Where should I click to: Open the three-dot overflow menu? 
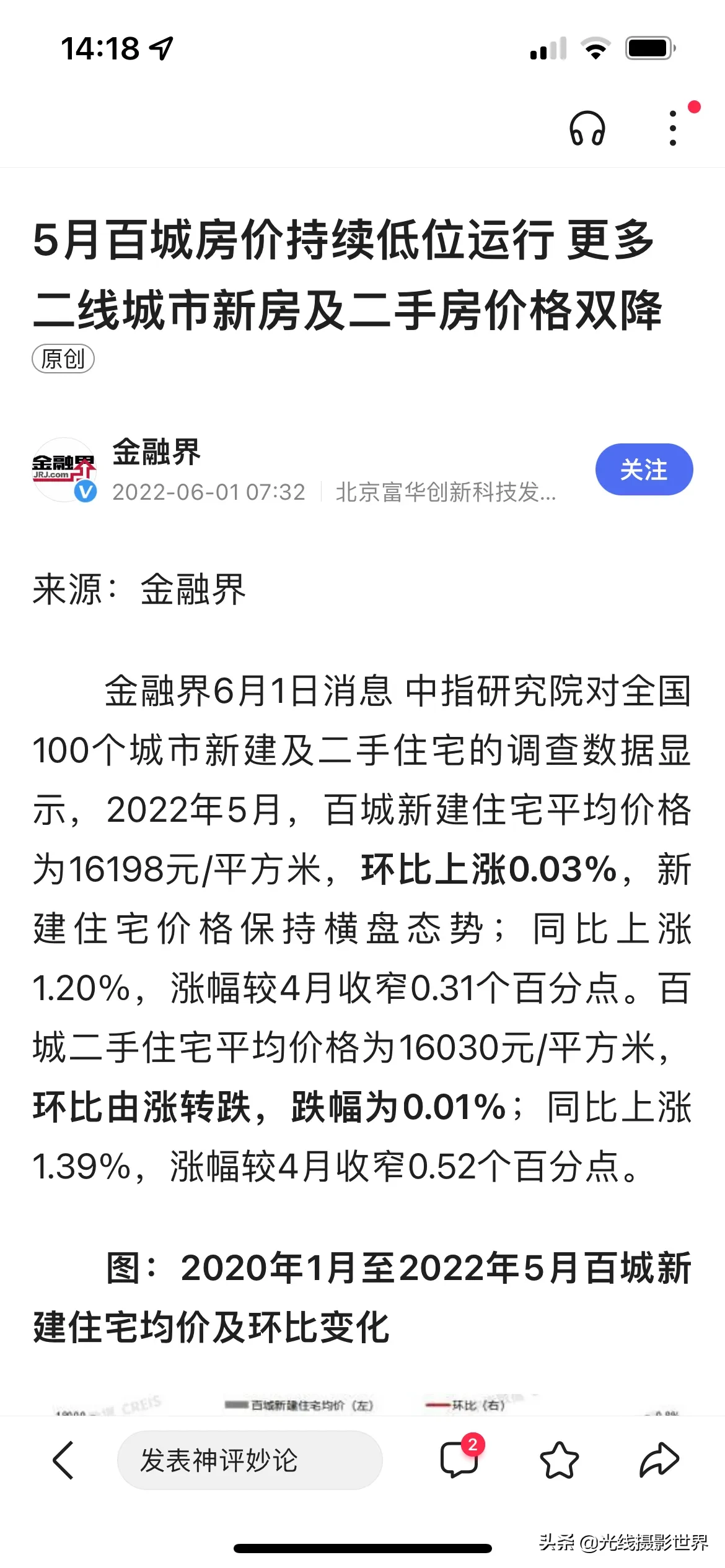673,129
